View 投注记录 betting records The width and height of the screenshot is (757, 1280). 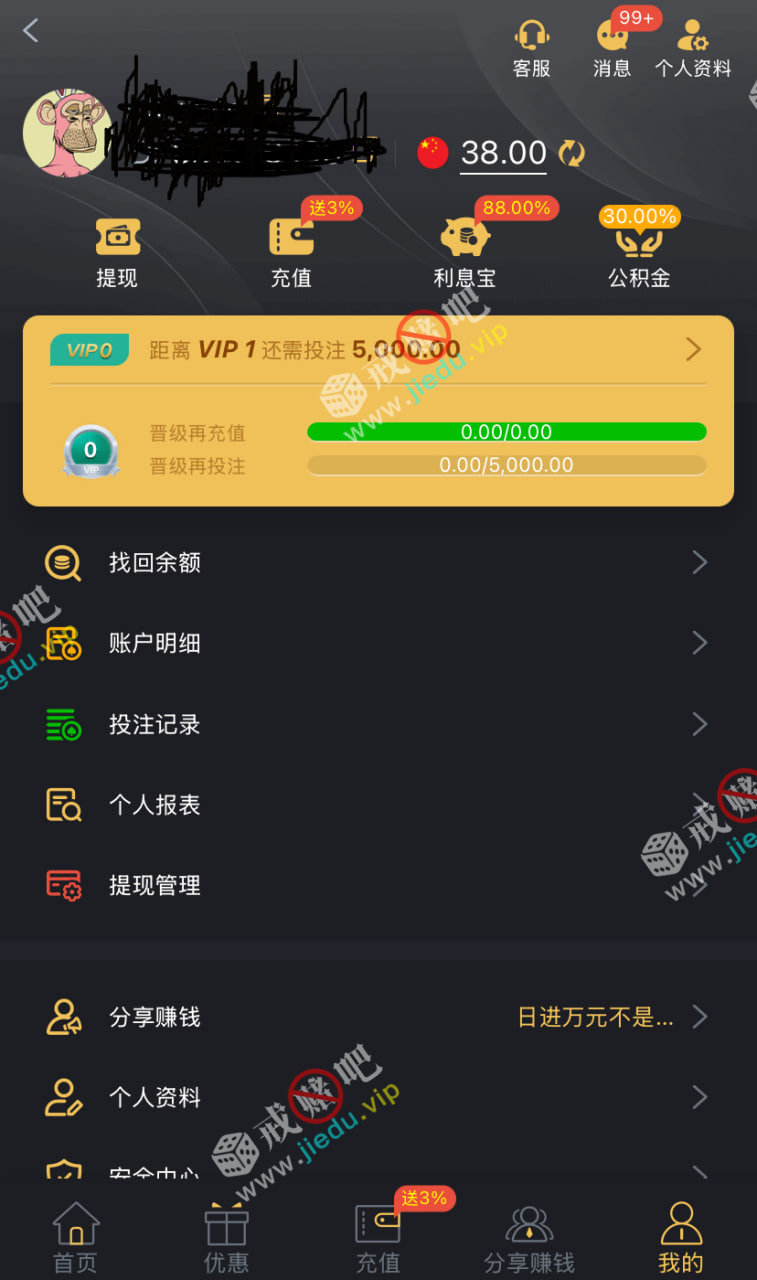click(x=378, y=724)
